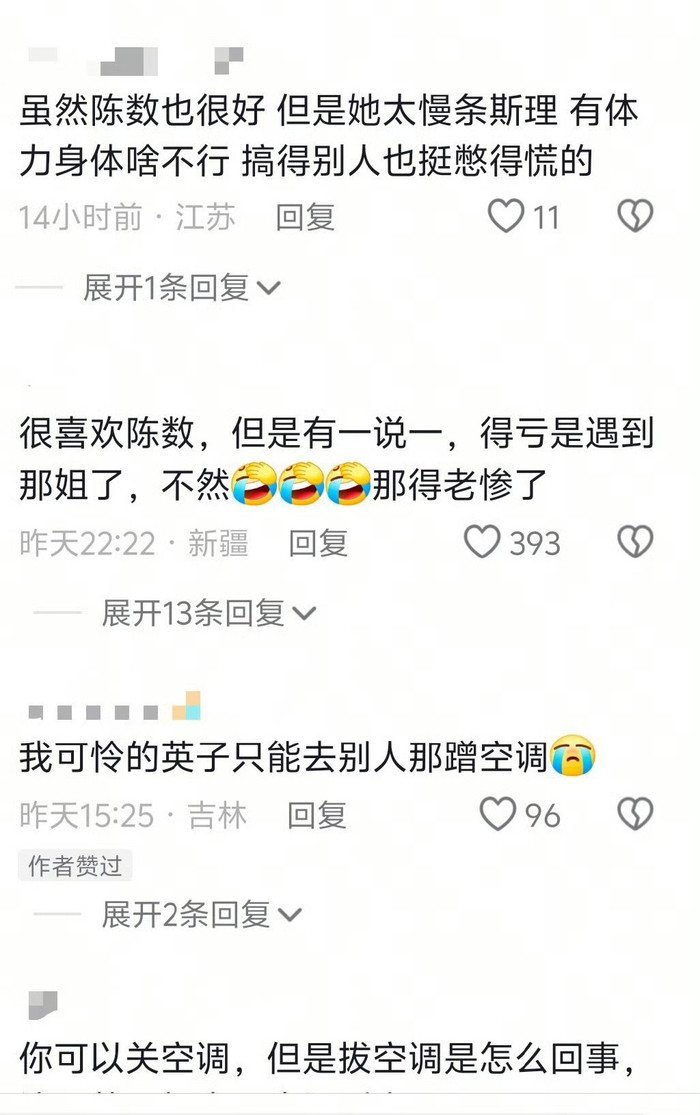Expand 展开2条回复 under the 吉林 comment
700x1115 pixels.
pos(201,914)
